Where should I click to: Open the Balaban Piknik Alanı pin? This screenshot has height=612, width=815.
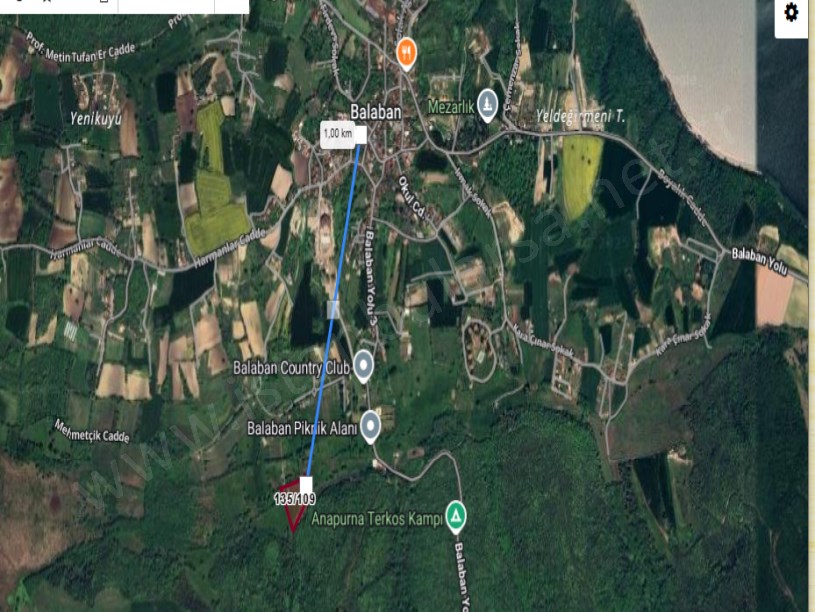[370, 425]
